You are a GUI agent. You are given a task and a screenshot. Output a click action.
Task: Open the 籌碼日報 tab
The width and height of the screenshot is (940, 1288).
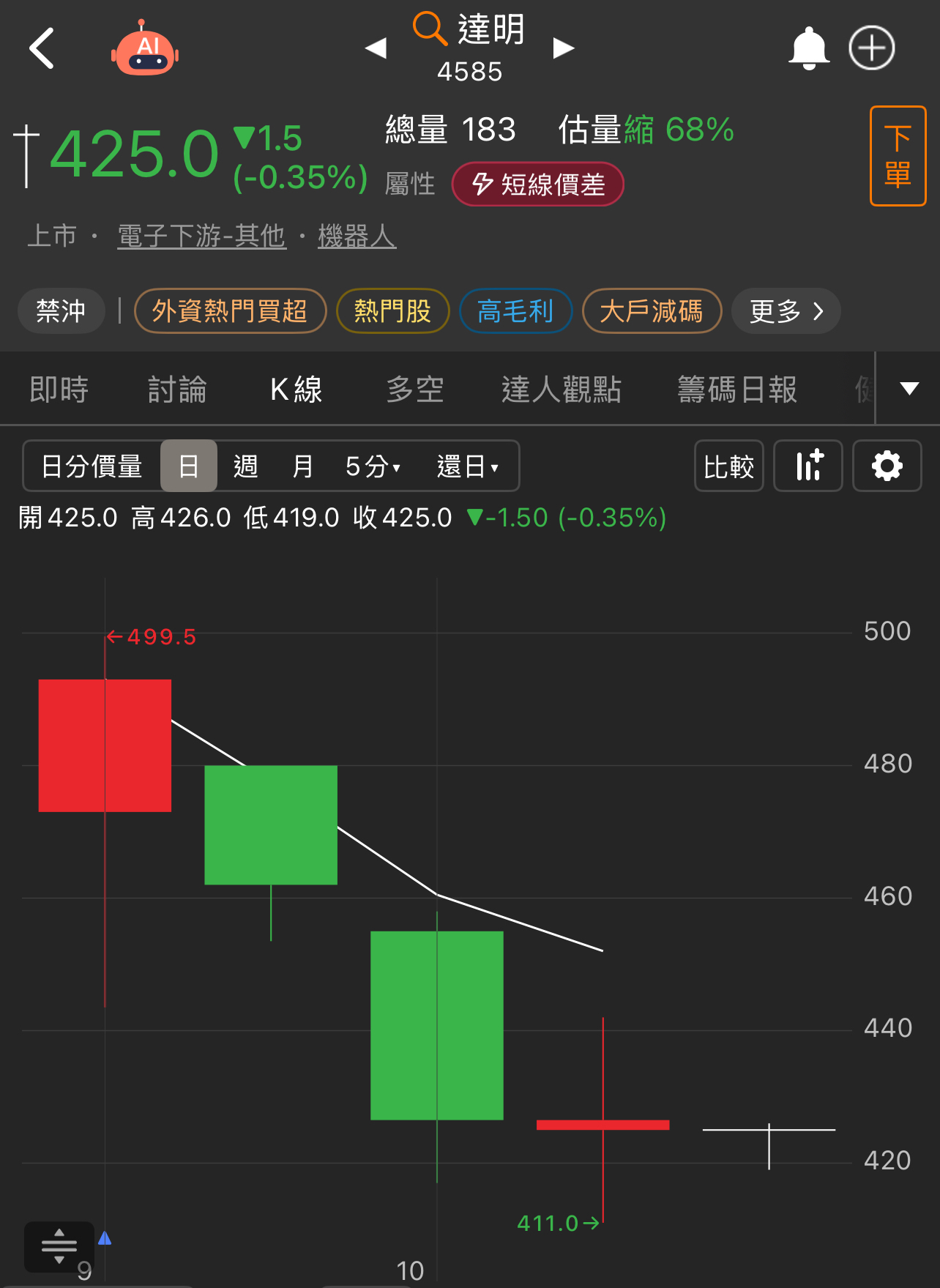[x=736, y=389]
